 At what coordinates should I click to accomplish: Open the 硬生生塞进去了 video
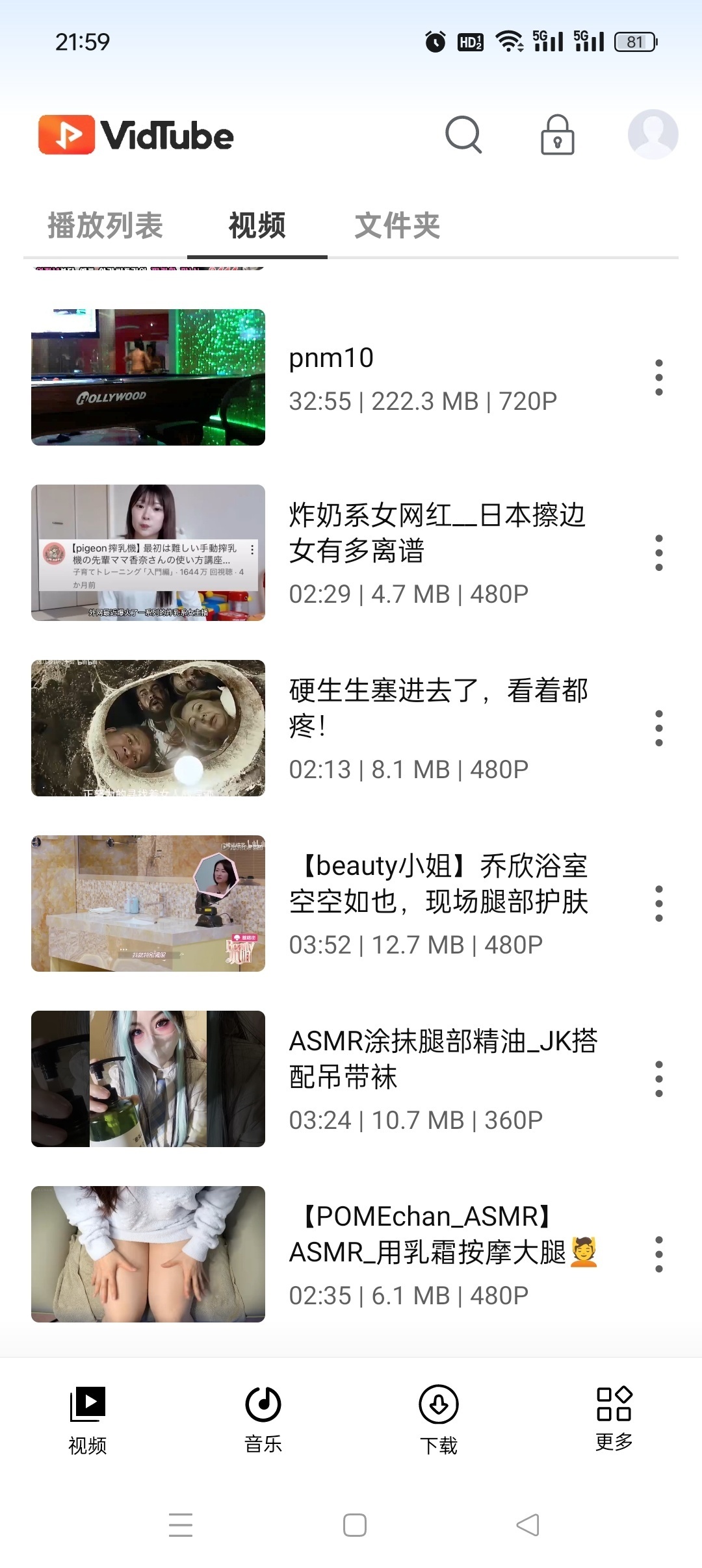coord(148,729)
